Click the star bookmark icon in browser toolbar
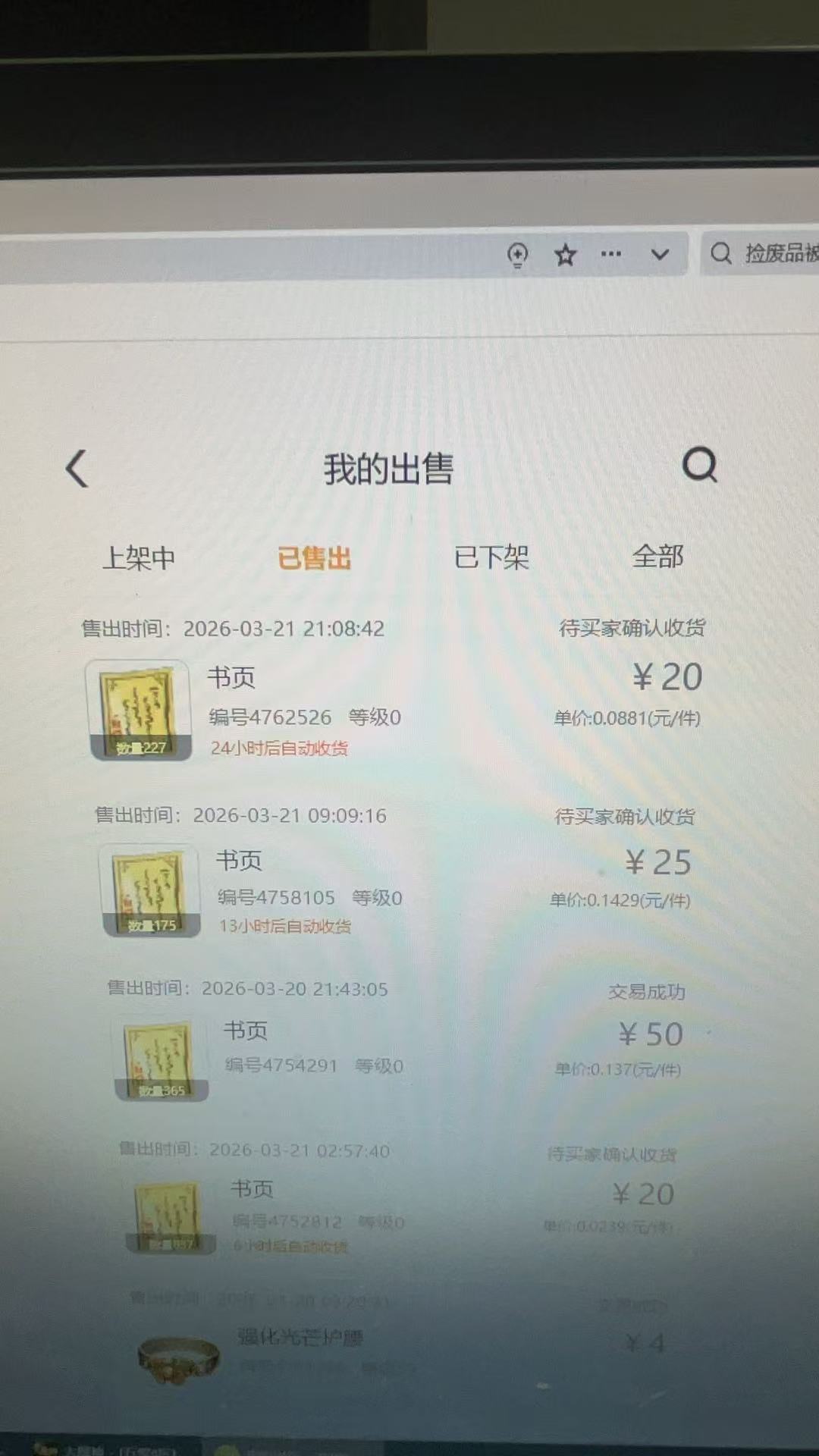819x1456 pixels. (x=564, y=254)
